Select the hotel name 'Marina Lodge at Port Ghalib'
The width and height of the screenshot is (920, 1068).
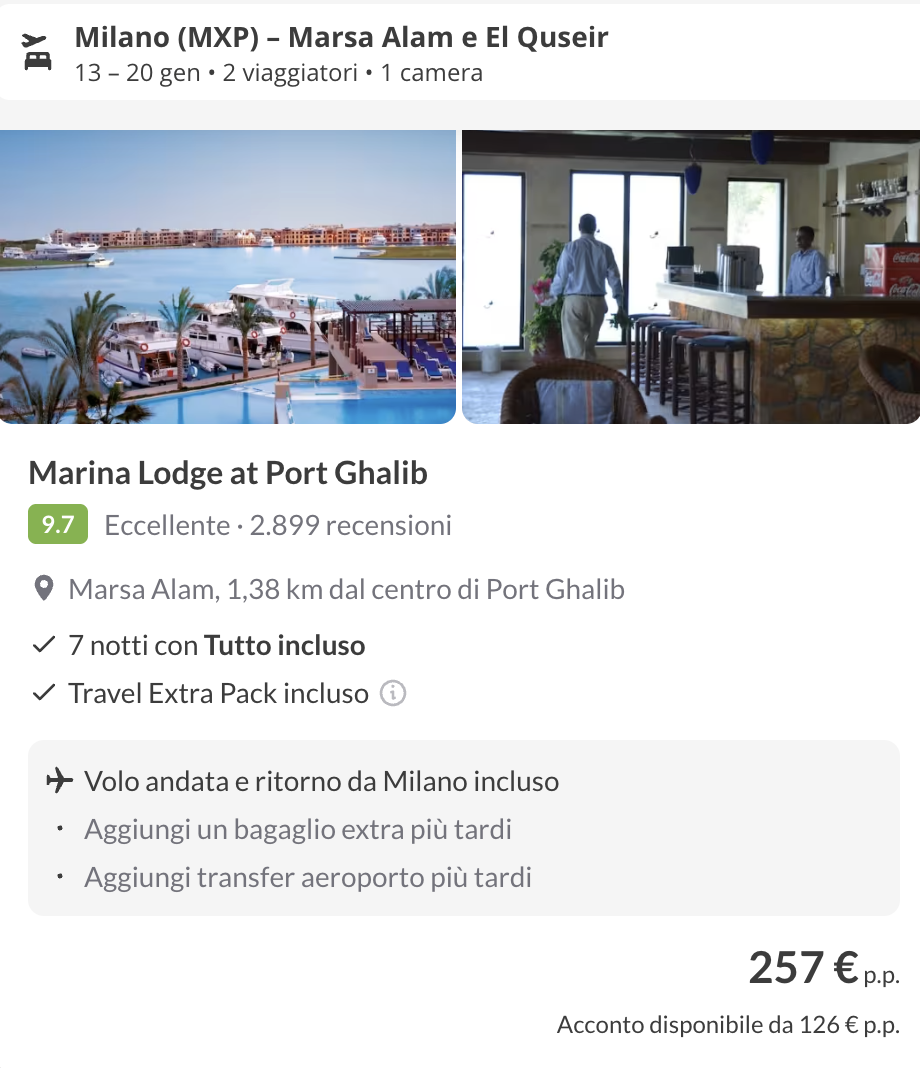(228, 473)
